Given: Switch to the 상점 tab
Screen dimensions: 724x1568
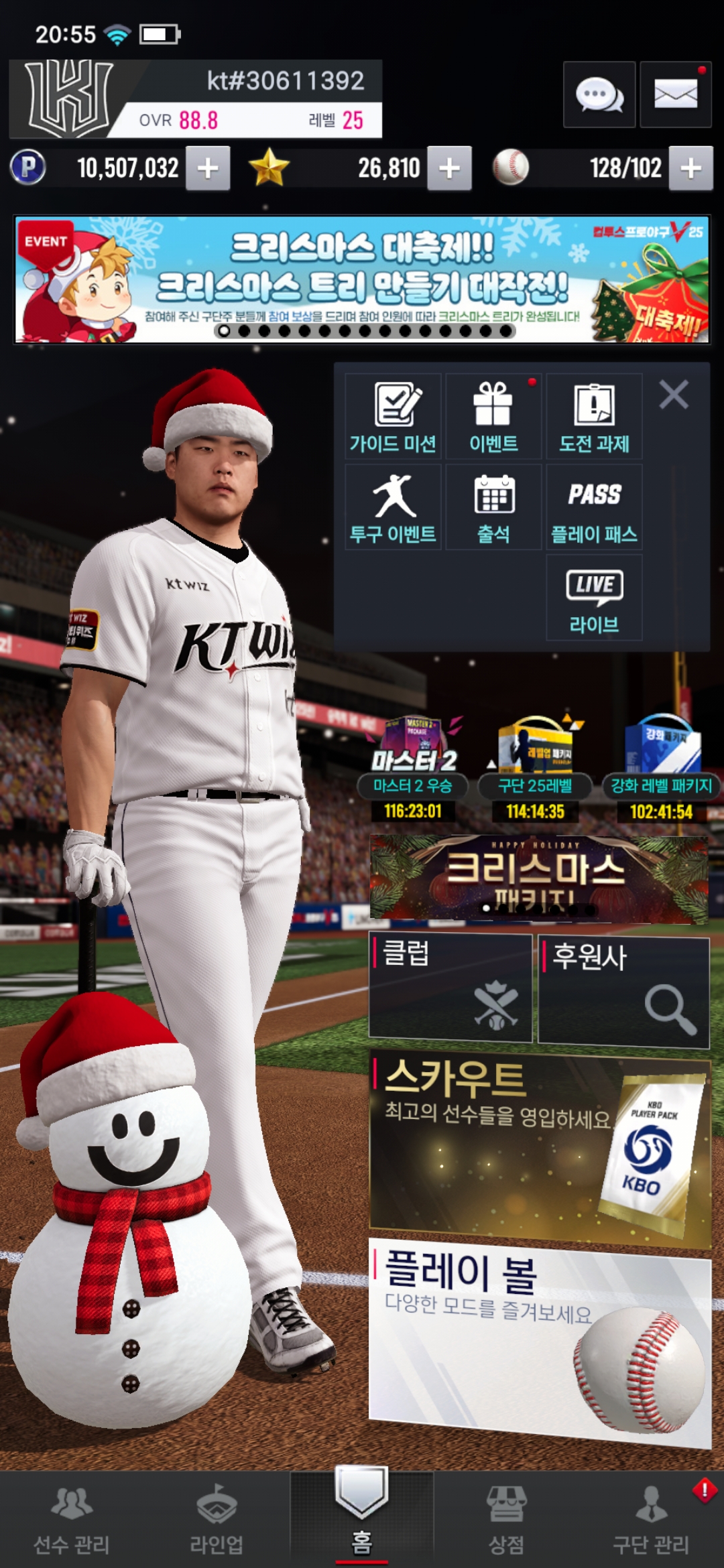Looking at the screenshot, I should click(x=506, y=1521).
